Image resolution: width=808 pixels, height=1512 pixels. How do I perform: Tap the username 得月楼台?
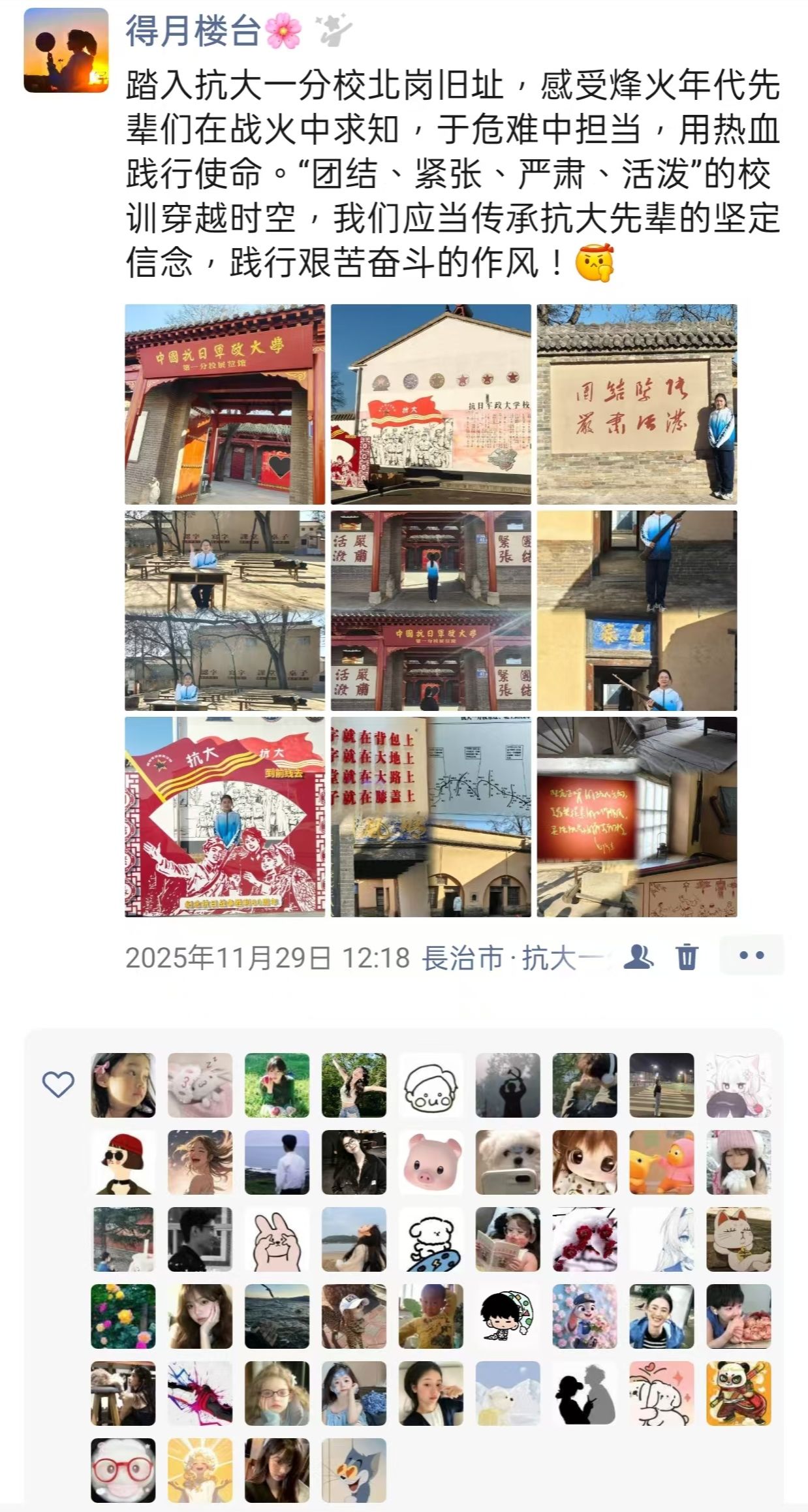pyautogui.click(x=193, y=31)
